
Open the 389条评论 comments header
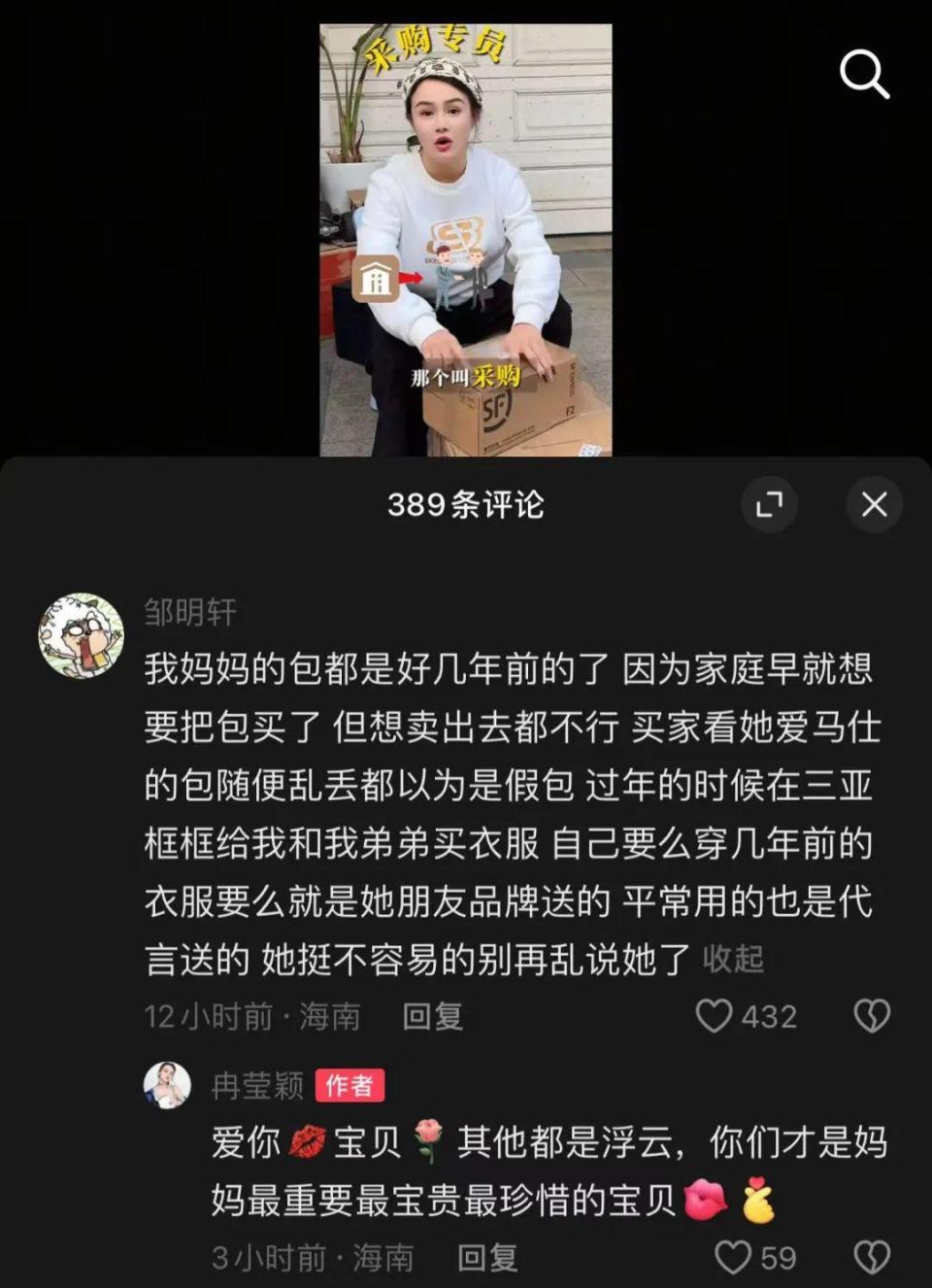(x=466, y=504)
